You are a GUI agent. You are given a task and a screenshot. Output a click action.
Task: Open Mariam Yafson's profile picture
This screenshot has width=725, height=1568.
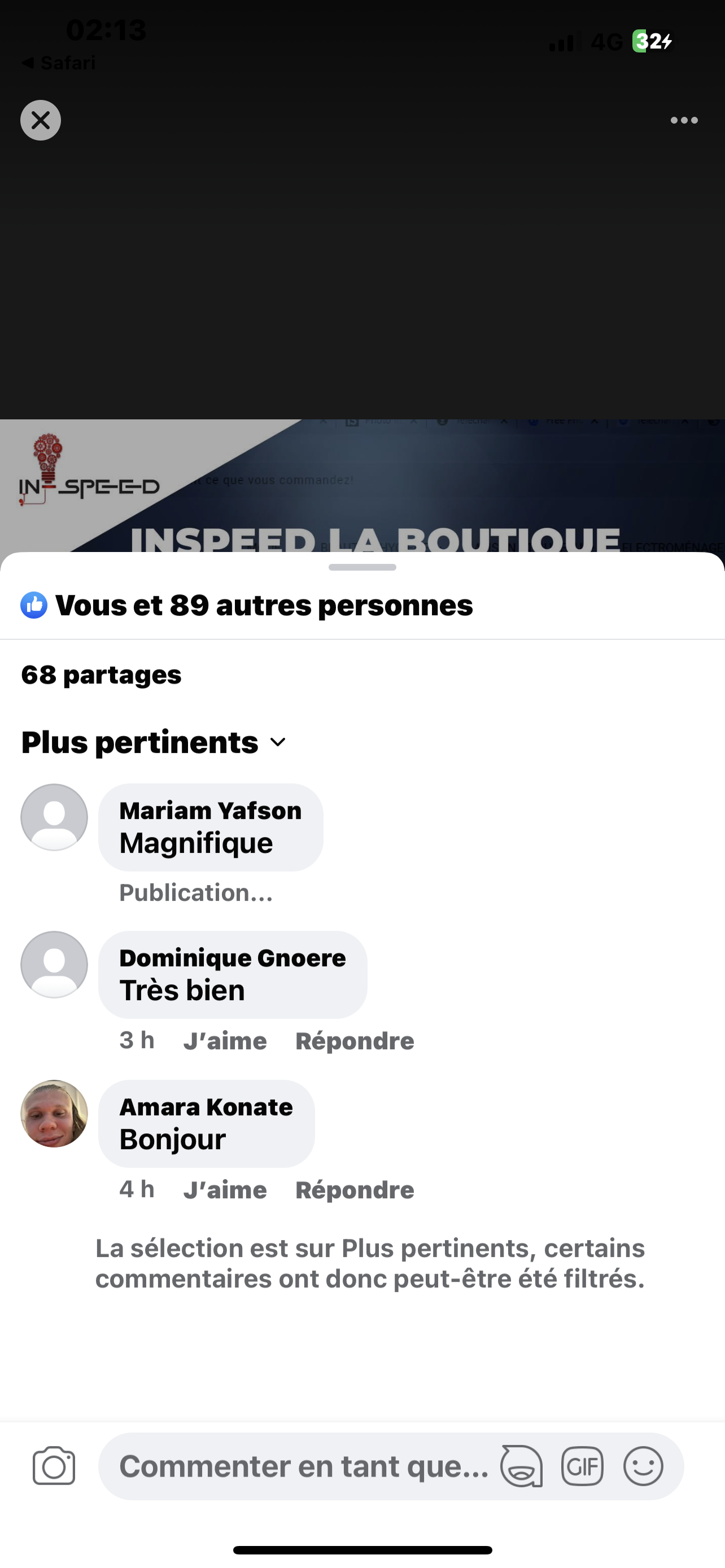pyautogui.click(x=54, y=817)
